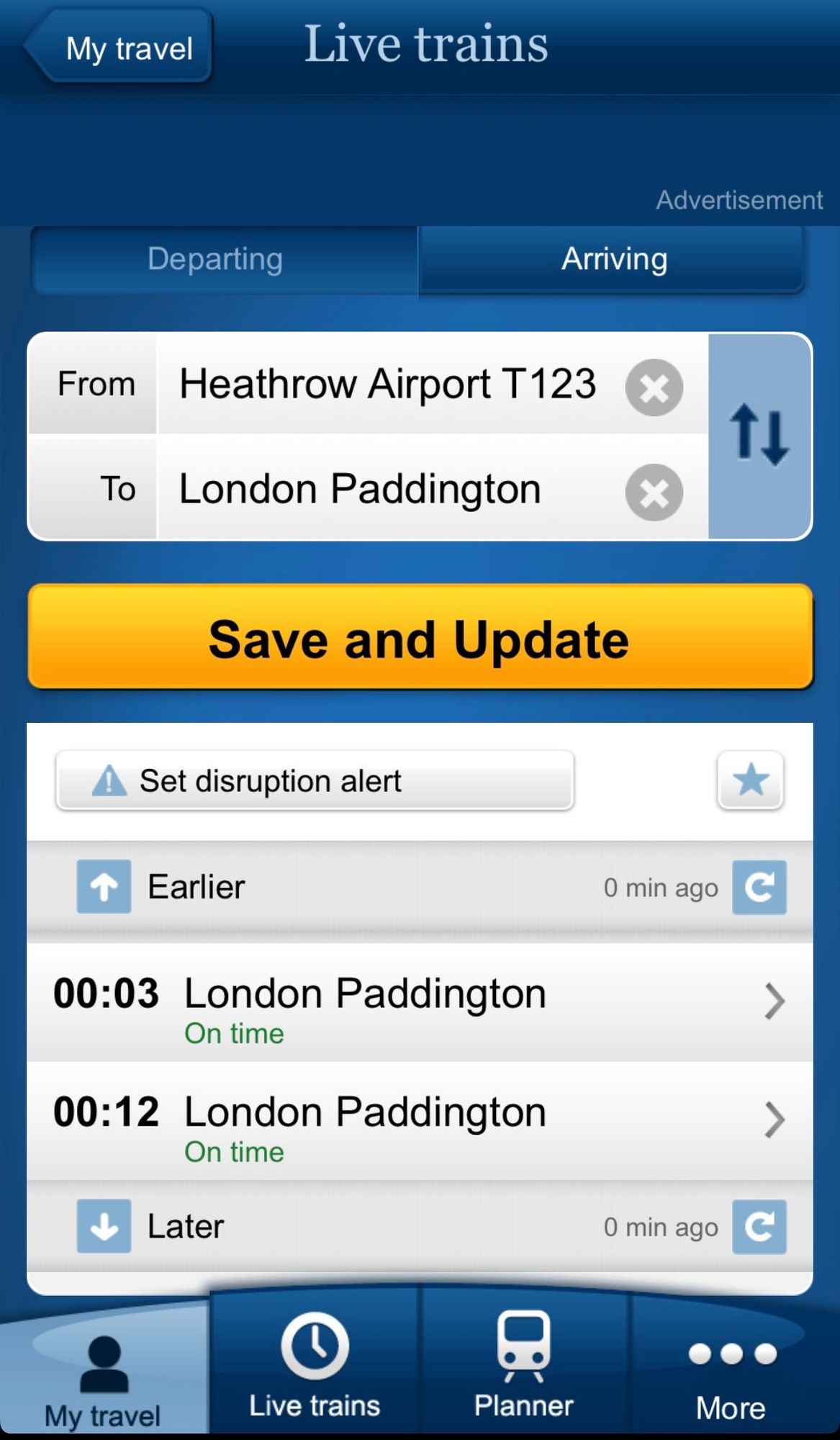Go back to My travel
The height and width of the screenshot is (1440, 840).
pos(119,48)
